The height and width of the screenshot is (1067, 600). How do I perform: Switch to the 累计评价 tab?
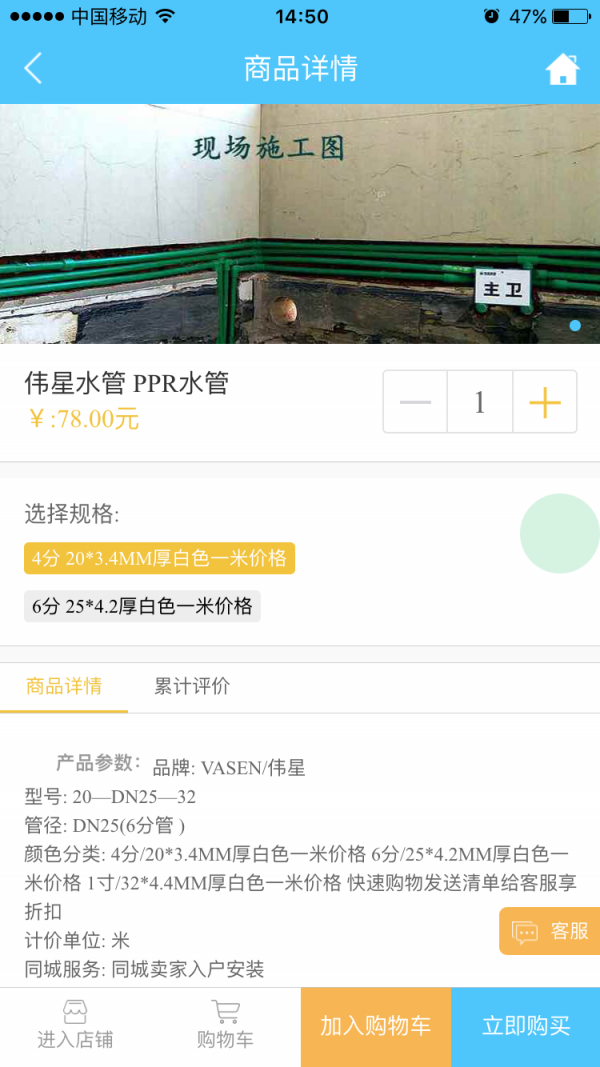[192, 686]
